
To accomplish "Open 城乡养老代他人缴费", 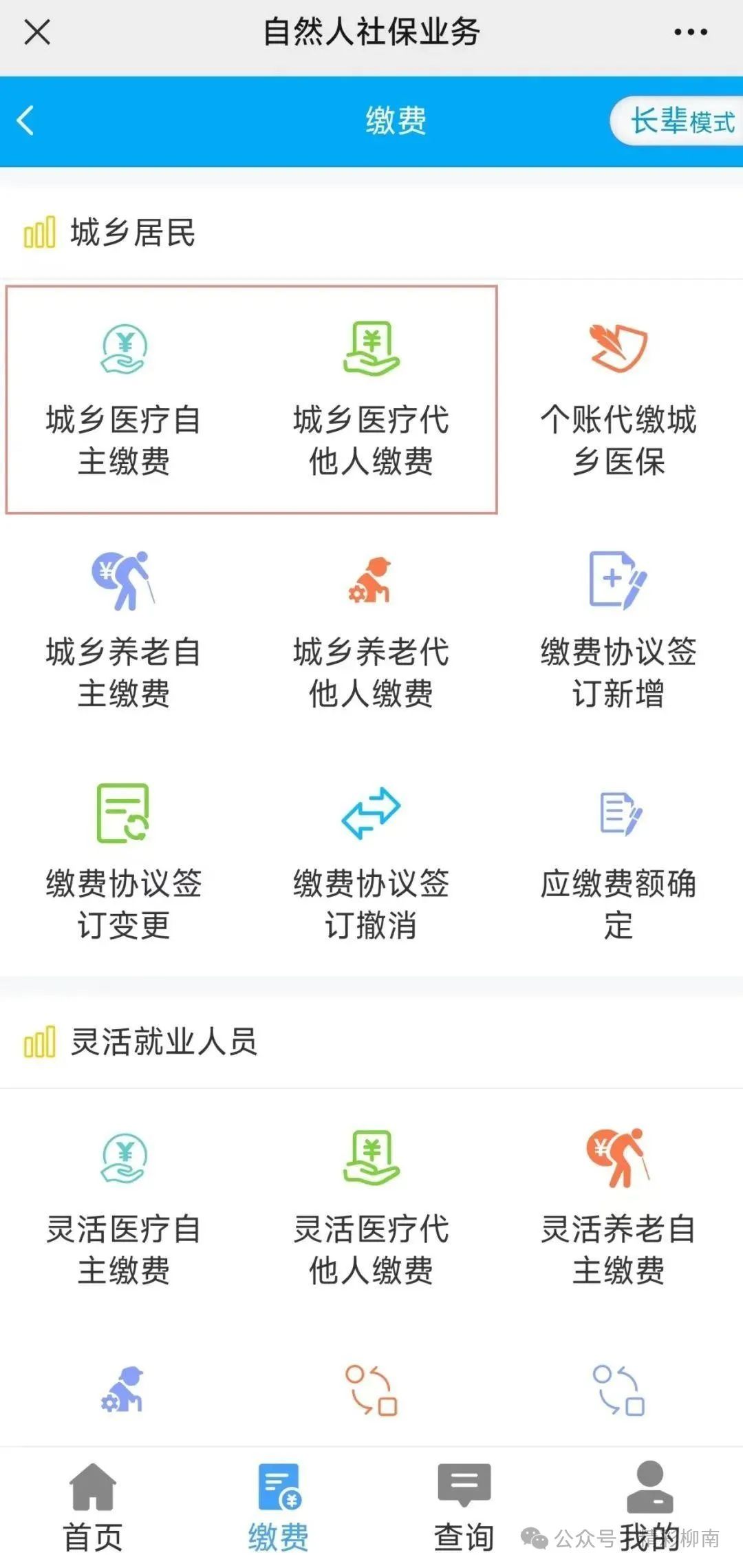I will click(371, 631).
